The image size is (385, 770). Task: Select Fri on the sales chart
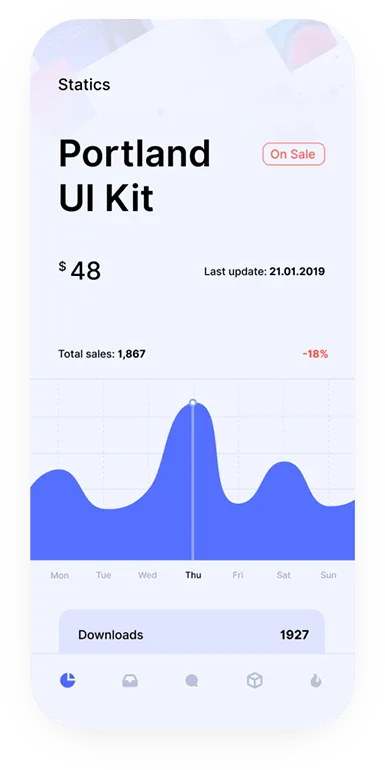(238, 575)
